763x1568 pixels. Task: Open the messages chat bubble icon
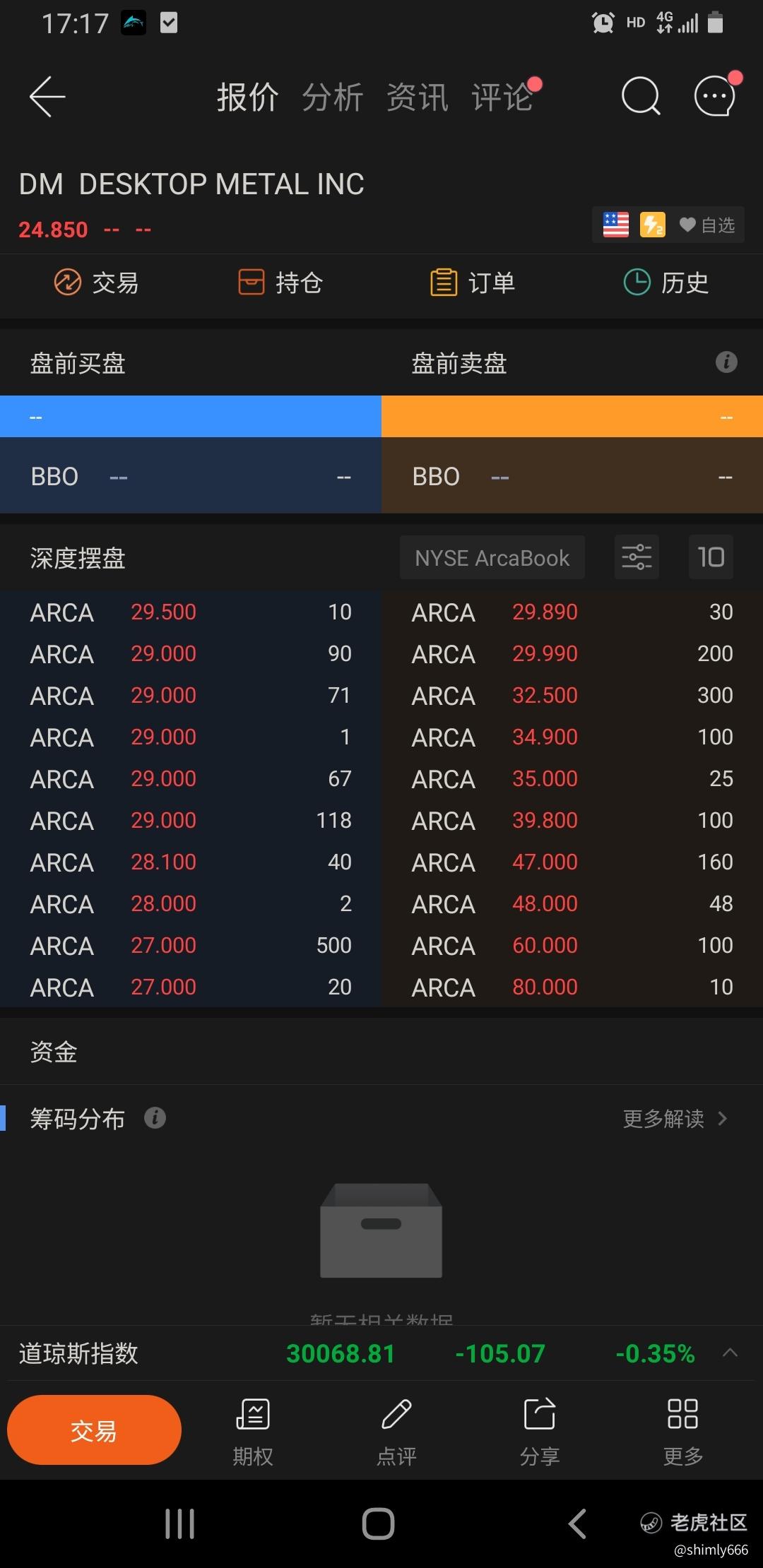click(716, 96)
